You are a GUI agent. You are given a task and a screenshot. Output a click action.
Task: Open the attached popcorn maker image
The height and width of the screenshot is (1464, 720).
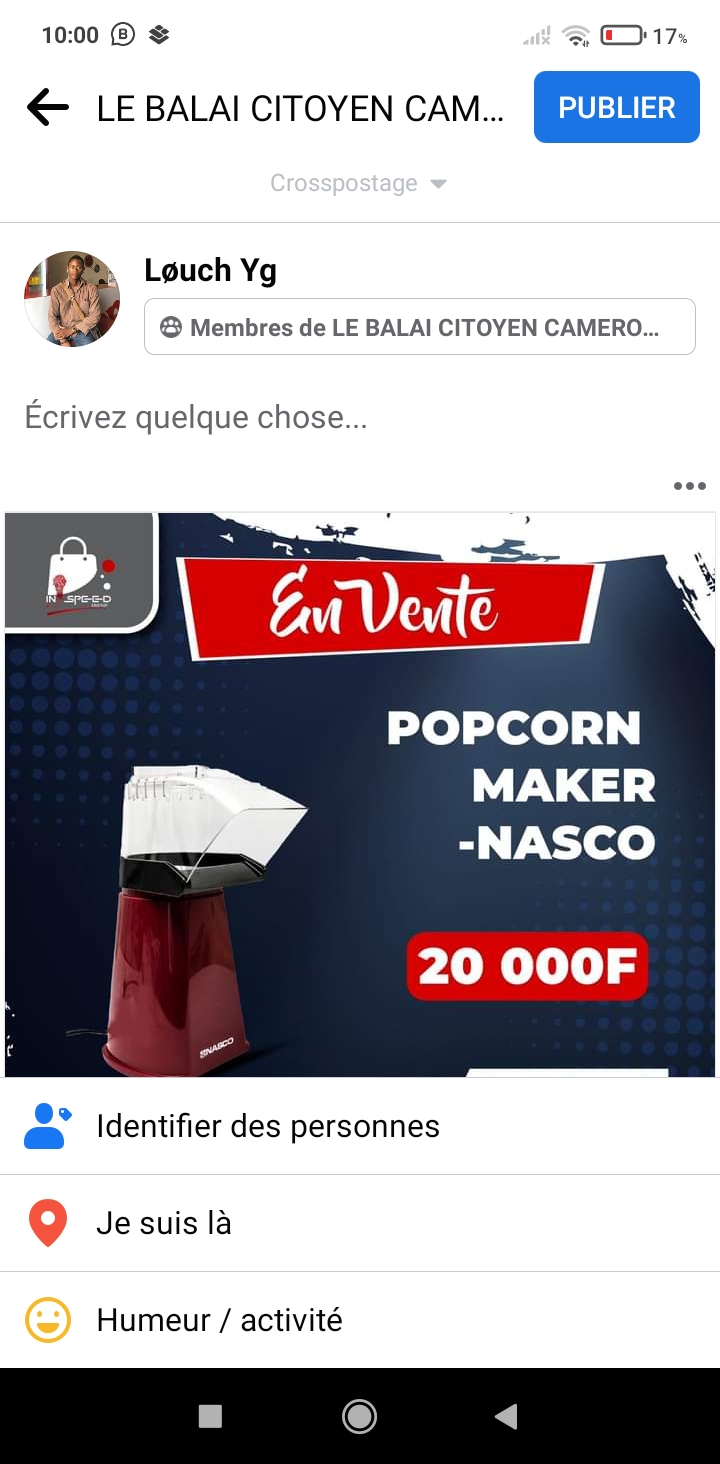[x=360, y=795]
